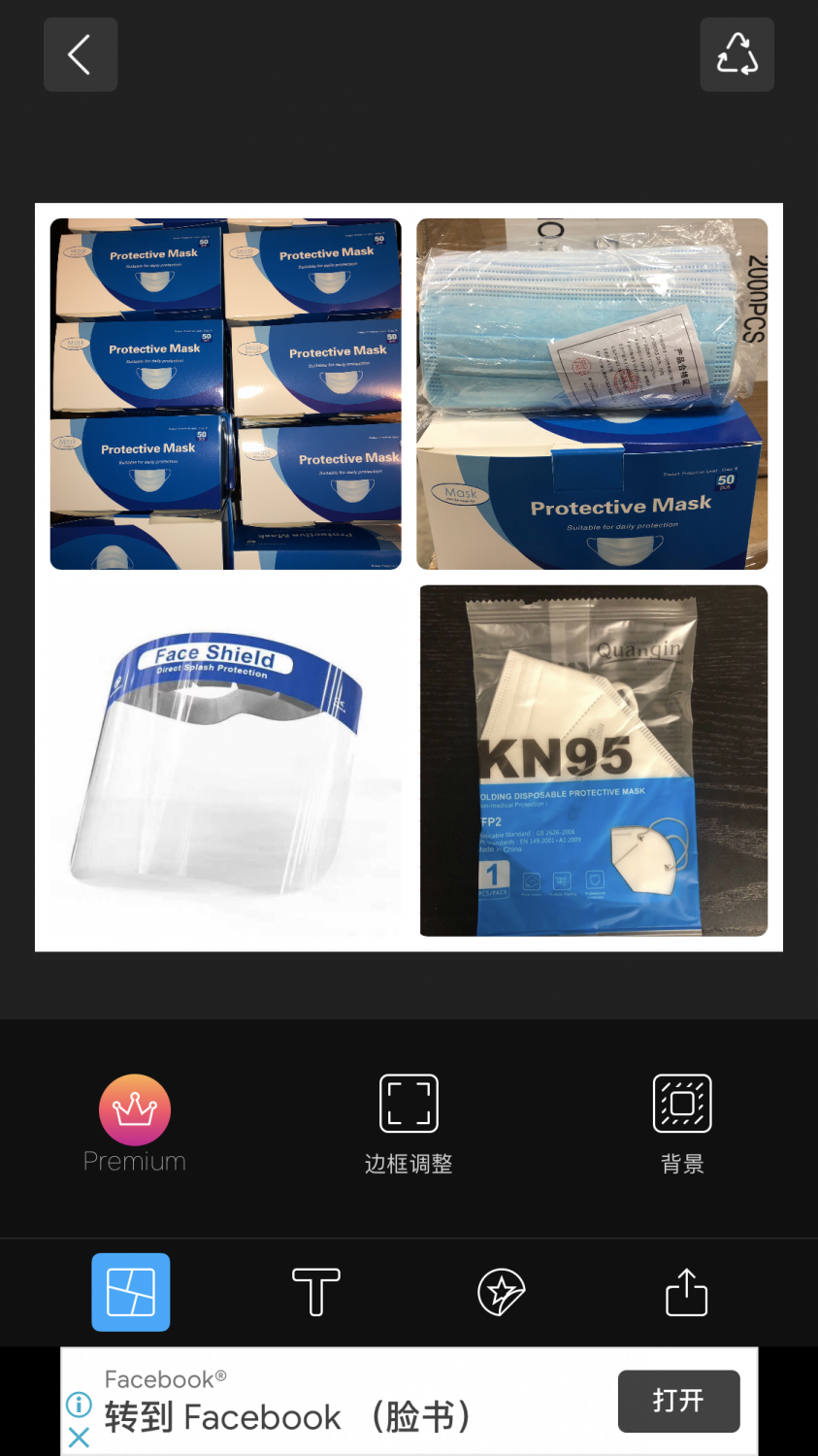The image size is (818, 1456).
Task: Open ad info icon on banner
Action: coord(80,1405)
